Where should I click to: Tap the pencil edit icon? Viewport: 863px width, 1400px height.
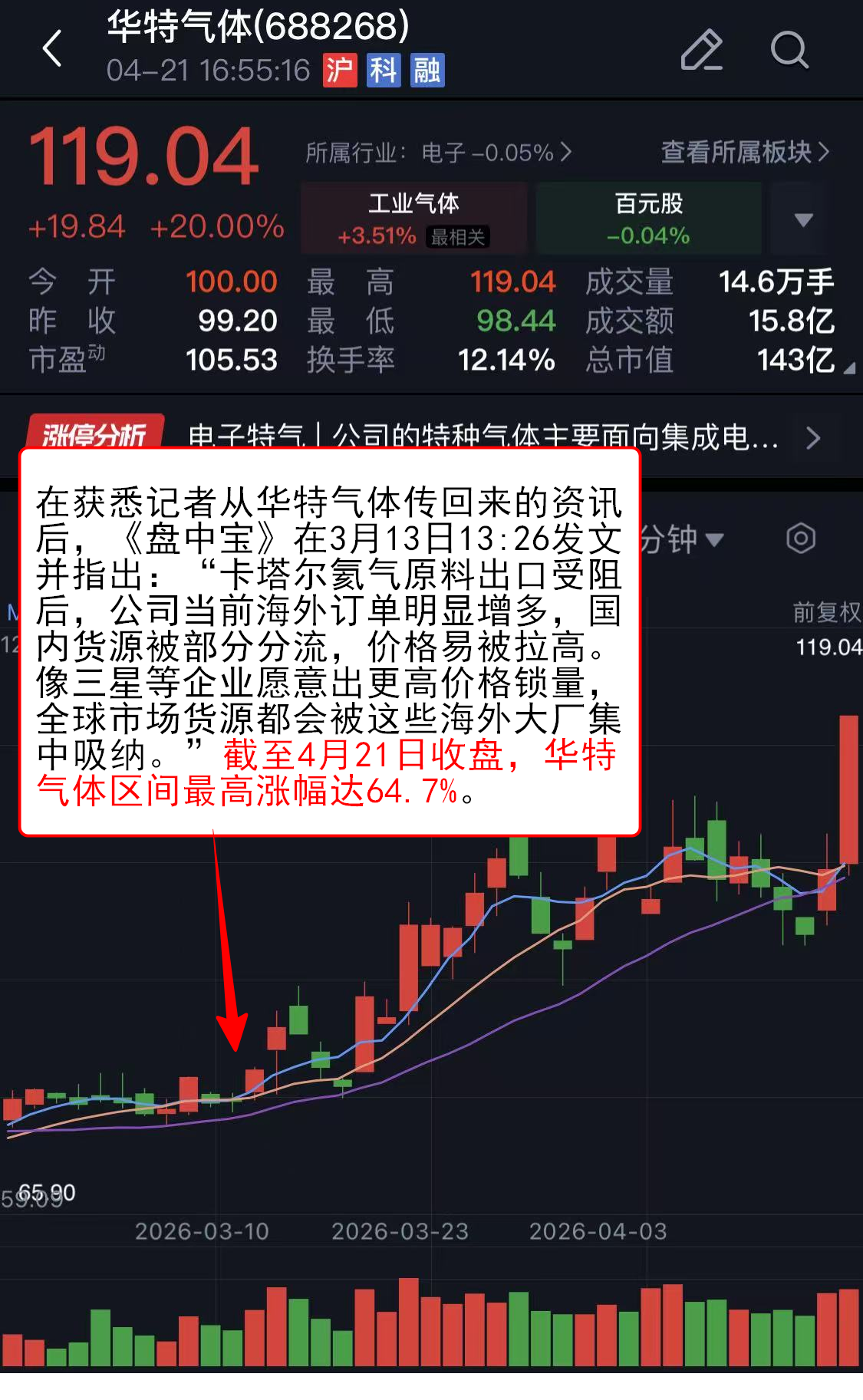click(701, 51)
